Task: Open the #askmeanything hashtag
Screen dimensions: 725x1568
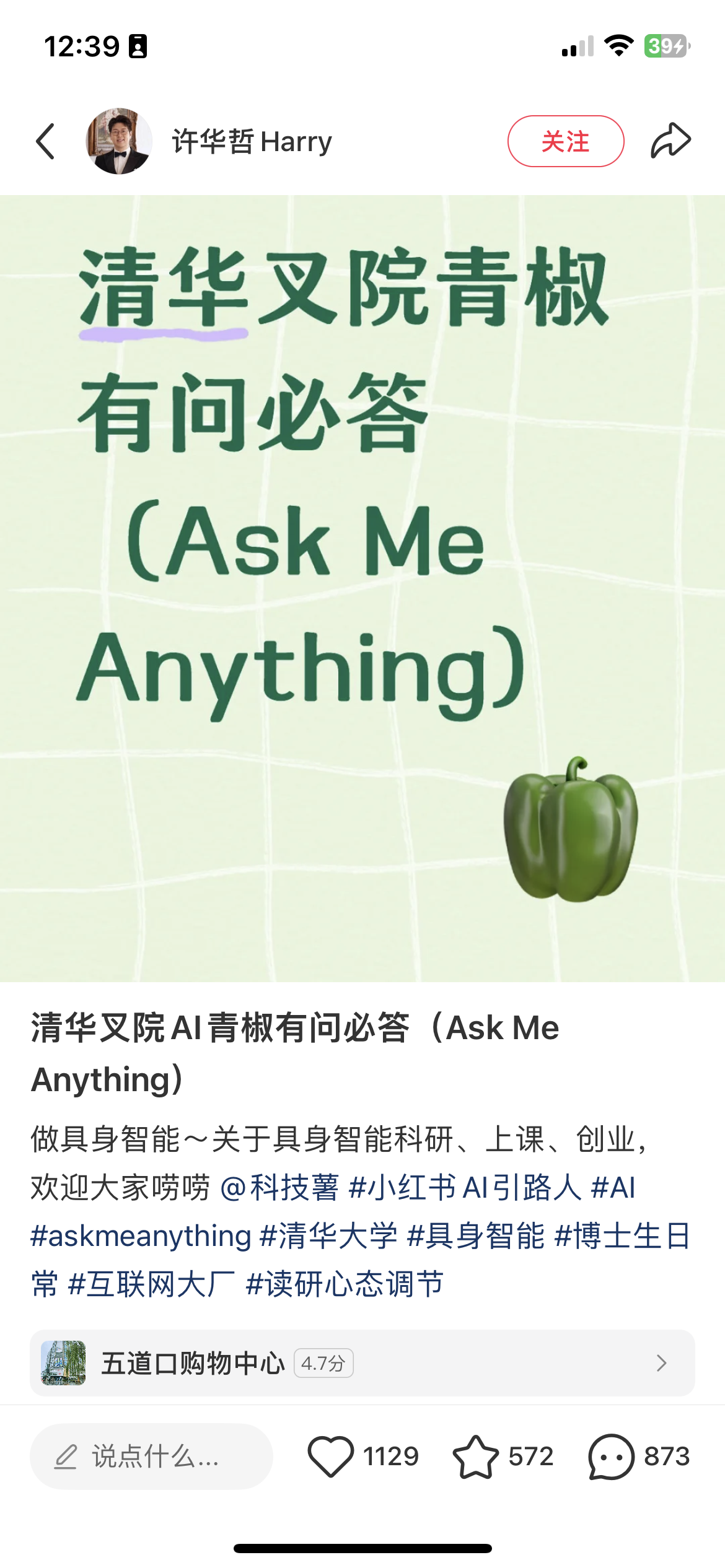Action: pyautogui.click(x=141, y=1236)
